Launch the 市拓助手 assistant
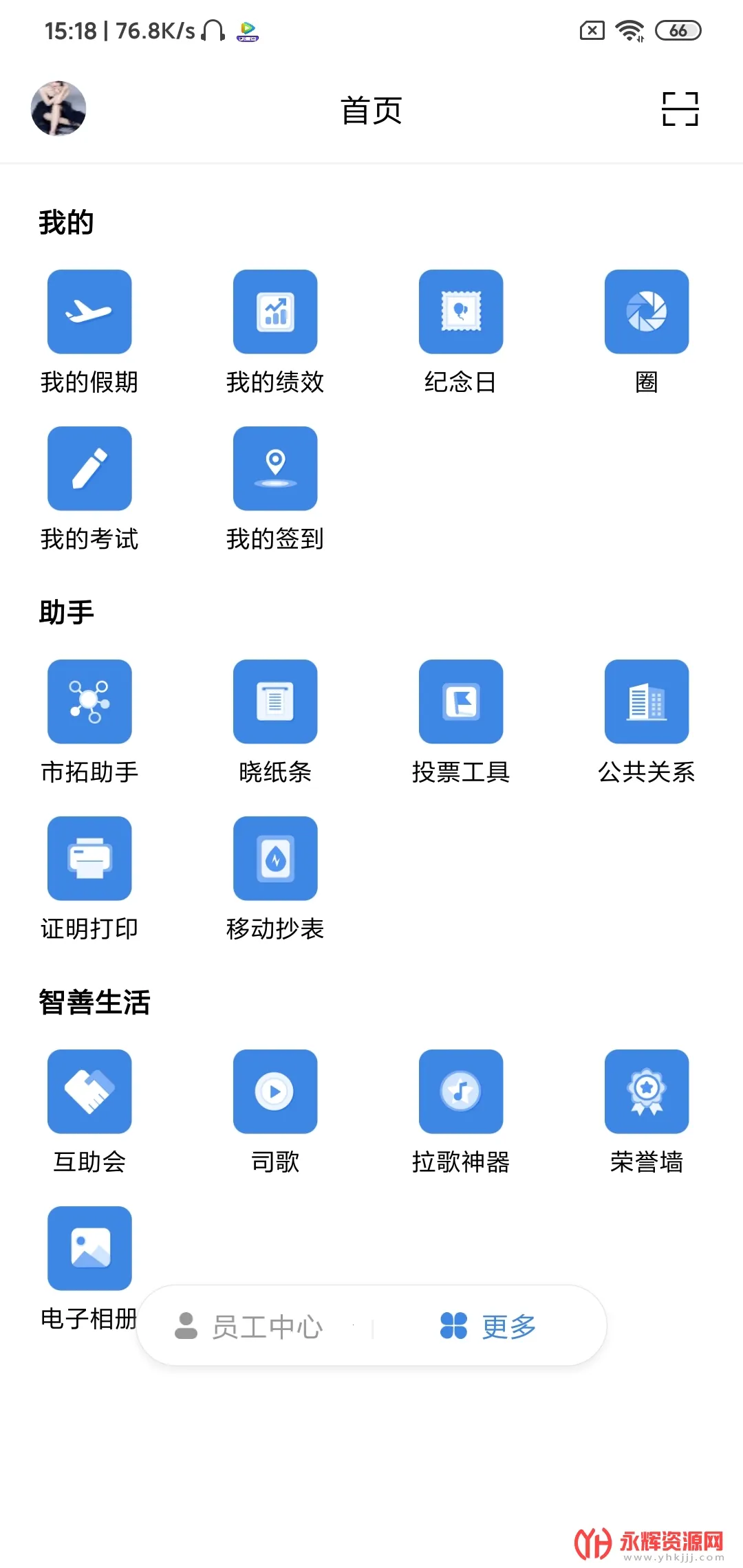The height and width of the screenshot is (1568, 743). pos(89,701)
